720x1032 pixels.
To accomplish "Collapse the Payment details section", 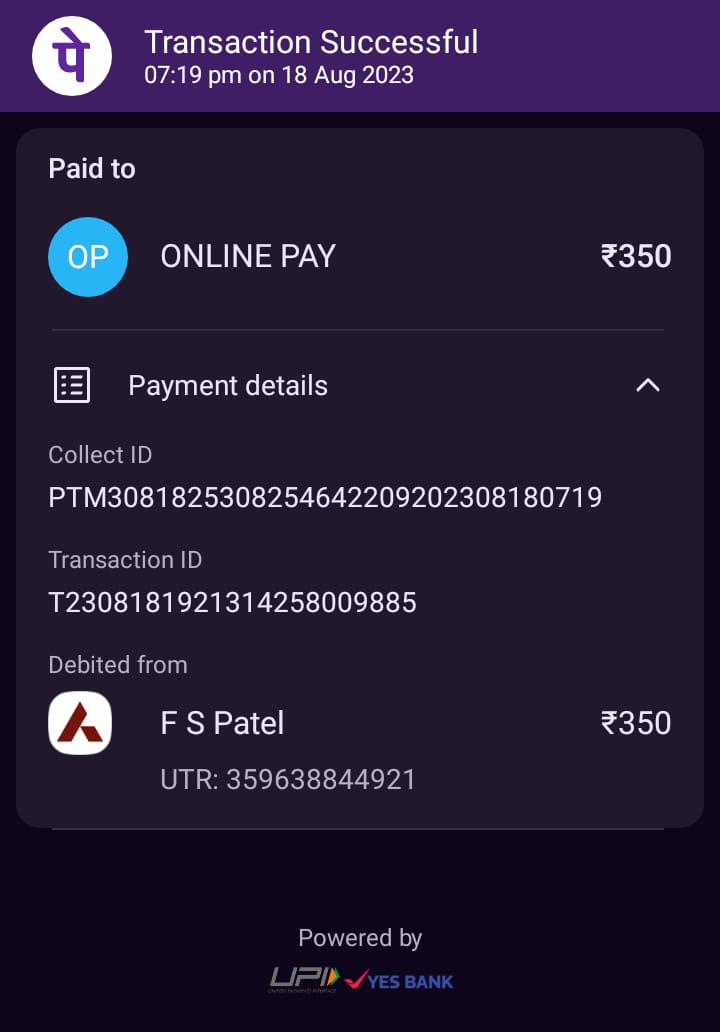I will [648, 385].
